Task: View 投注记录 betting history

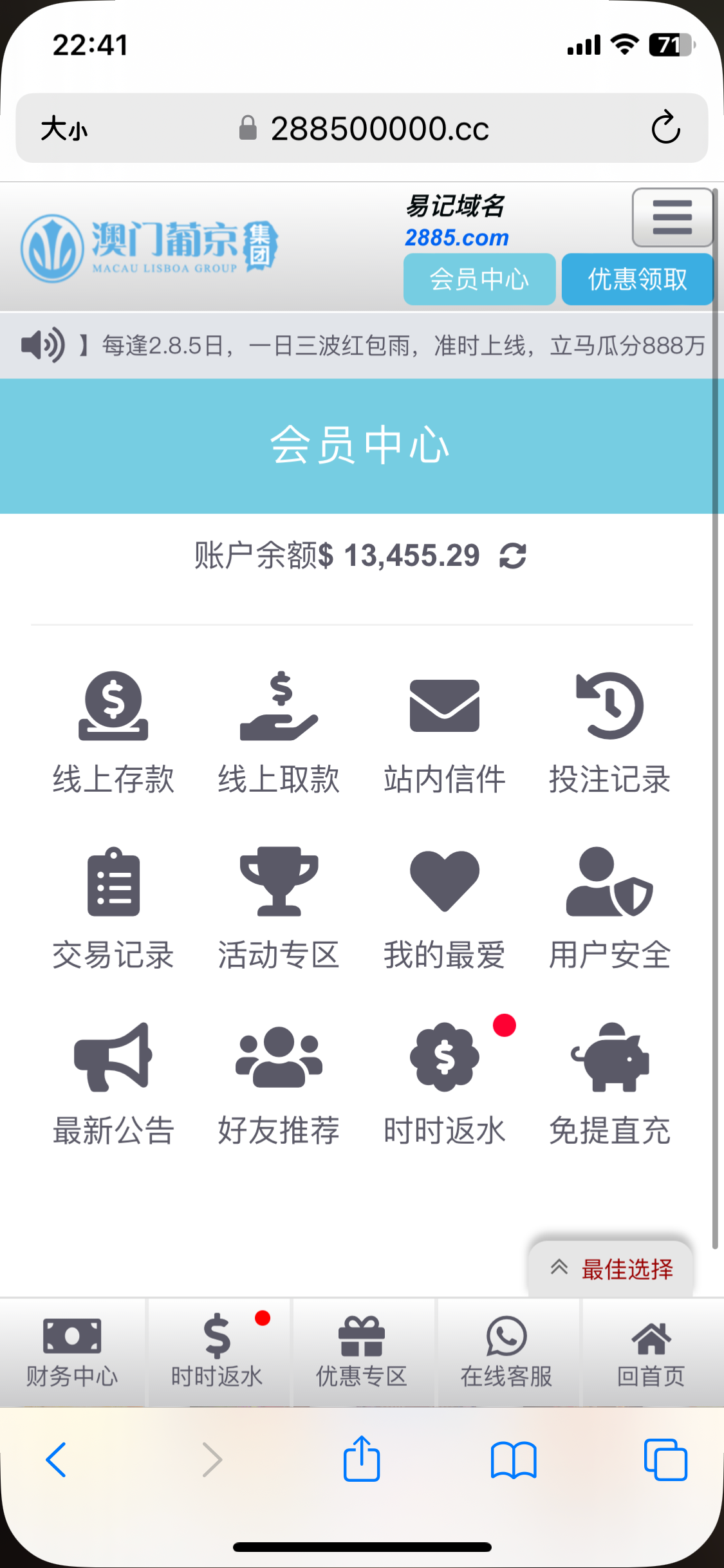Action: click(x=610, y=733)
